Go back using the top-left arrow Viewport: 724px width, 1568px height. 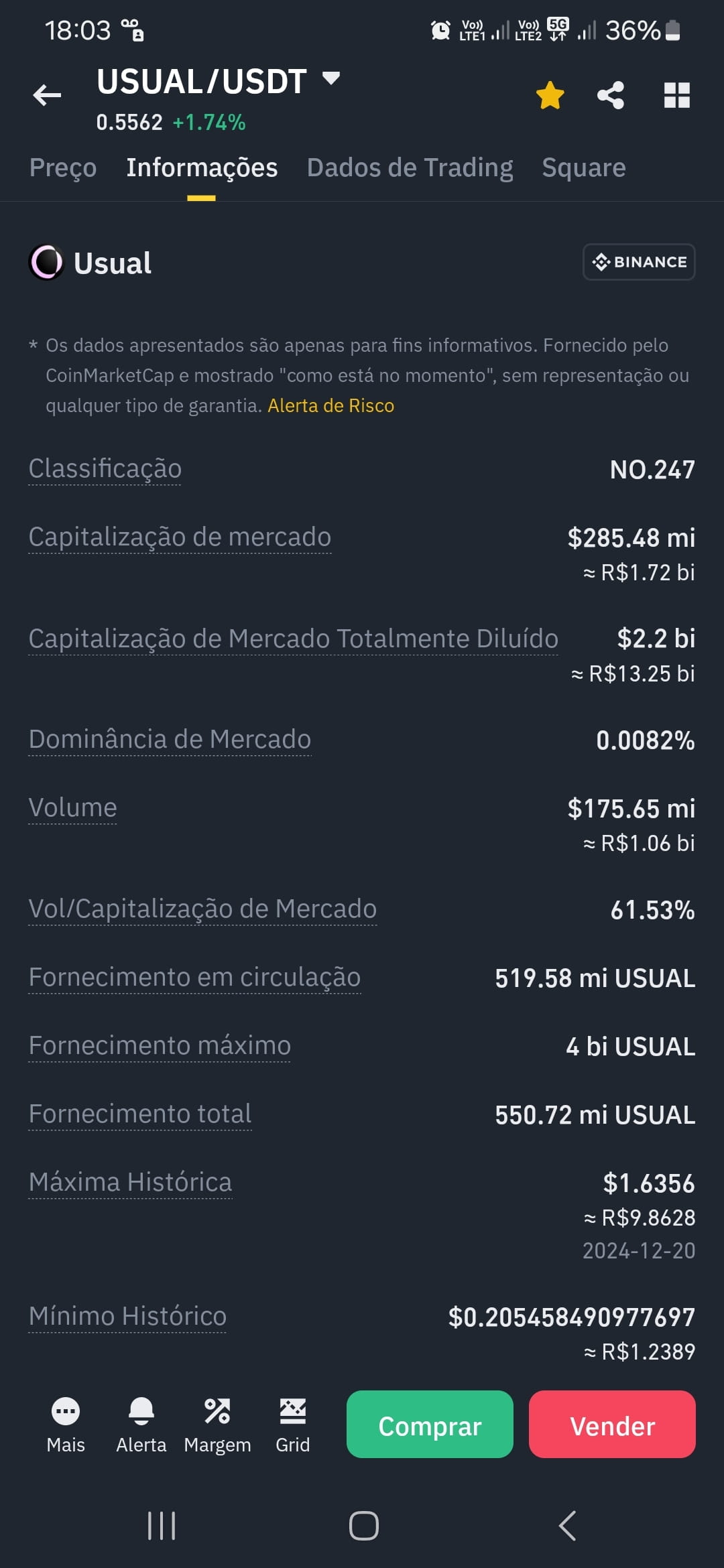click(47, 95)
